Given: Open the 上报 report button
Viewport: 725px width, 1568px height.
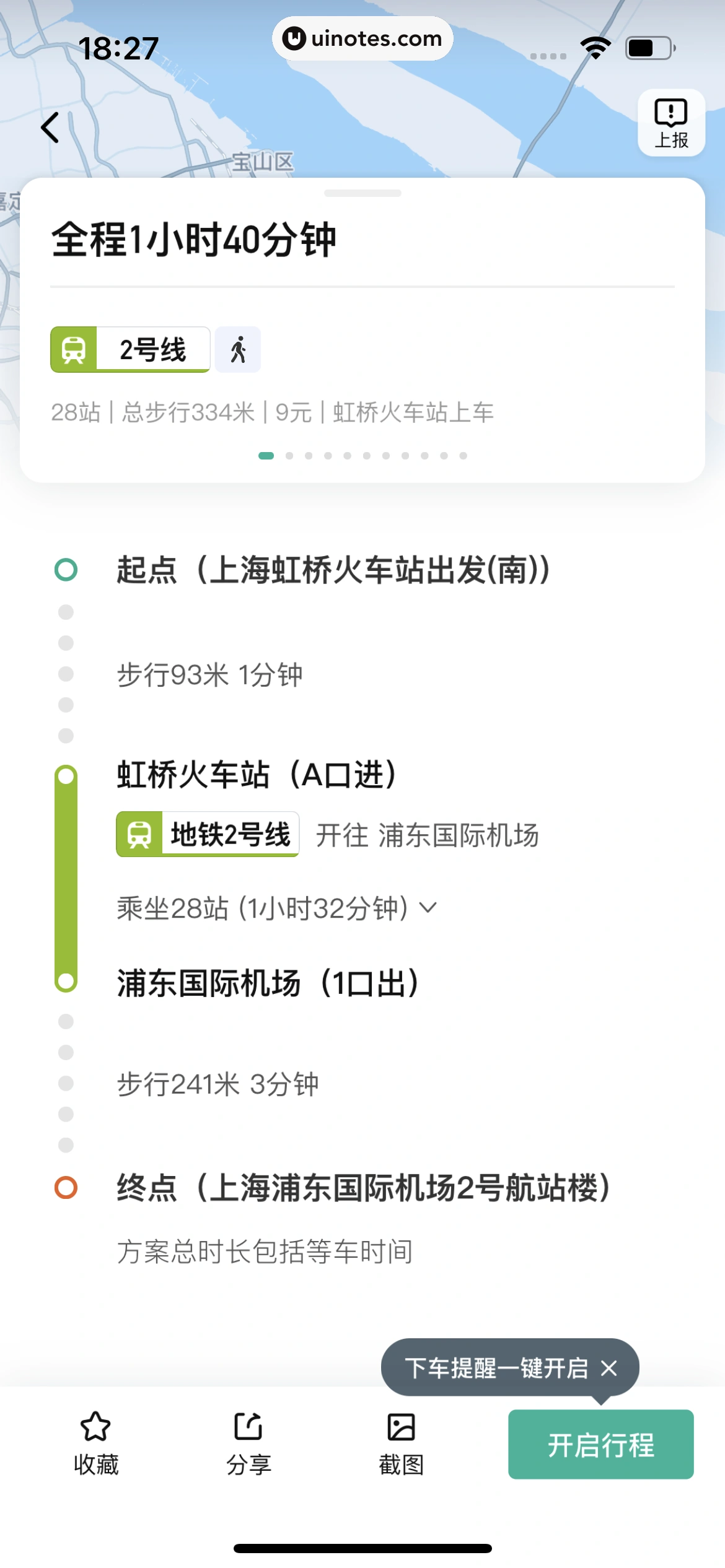Looking at the screenshot, I should click(671, 123).
